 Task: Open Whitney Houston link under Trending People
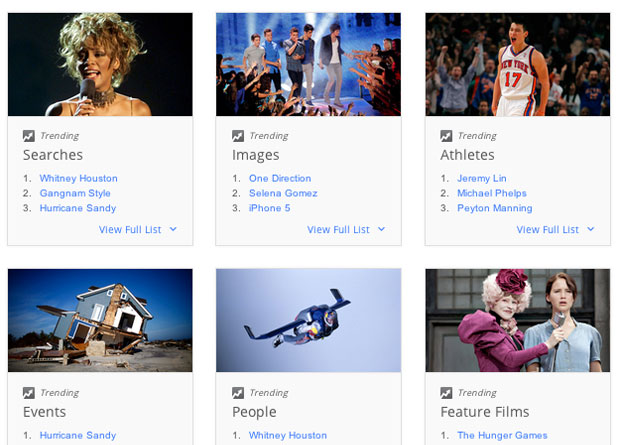pos(287,436)
